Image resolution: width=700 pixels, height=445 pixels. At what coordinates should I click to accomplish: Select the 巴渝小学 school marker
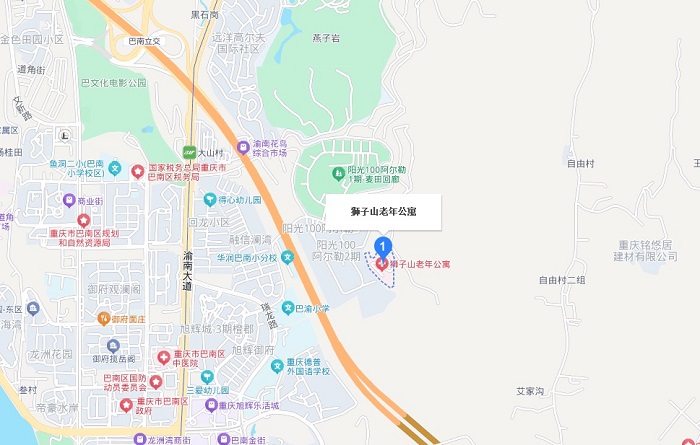tap(288, 308)
